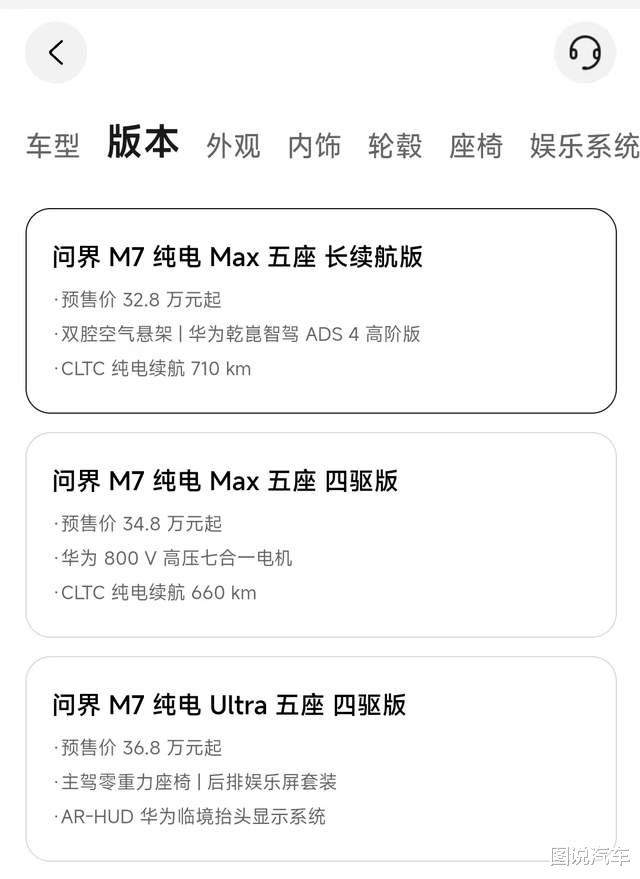Screen dimensions: 640x879
Task: Select 问界 M7 纯电 Max 五座 长续航版
Action: (x=320, y=310)
